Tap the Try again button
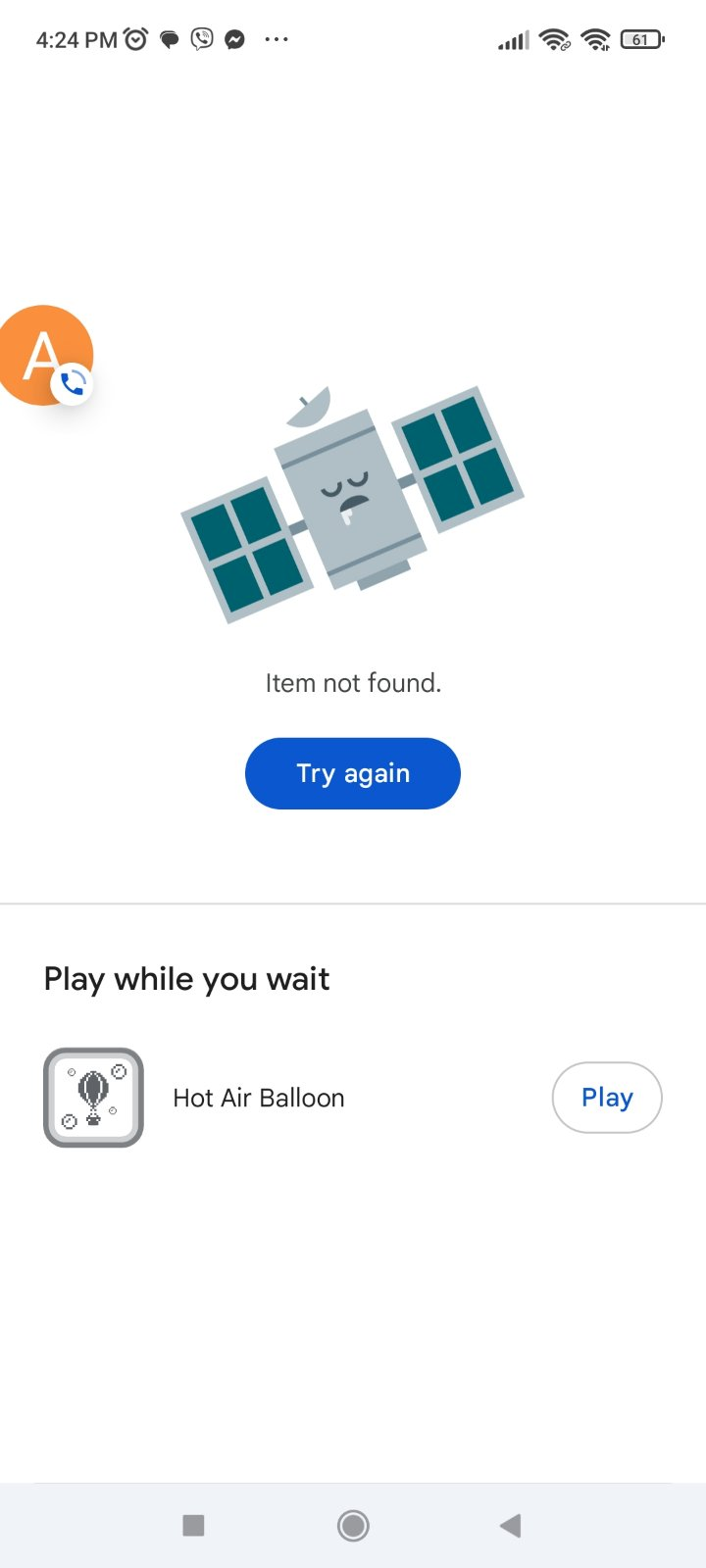Viewport: 706px width, 1568px height. [x=352, y=773]
